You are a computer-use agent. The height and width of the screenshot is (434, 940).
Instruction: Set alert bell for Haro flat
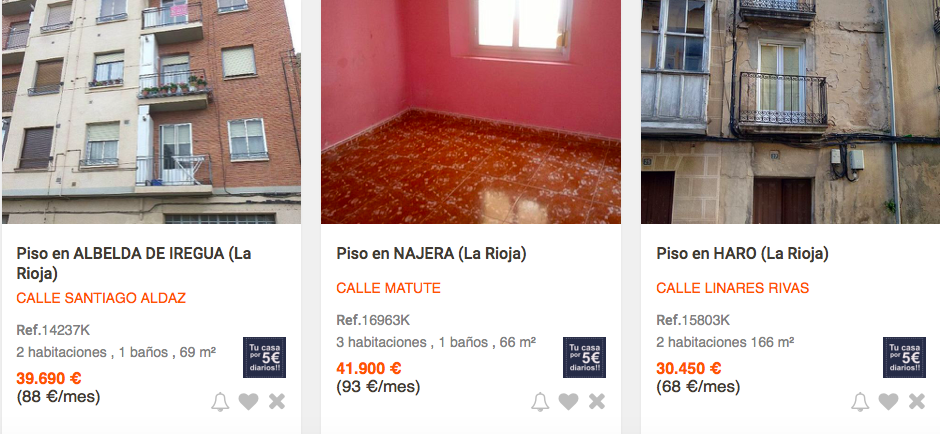(x=860, y=402)
